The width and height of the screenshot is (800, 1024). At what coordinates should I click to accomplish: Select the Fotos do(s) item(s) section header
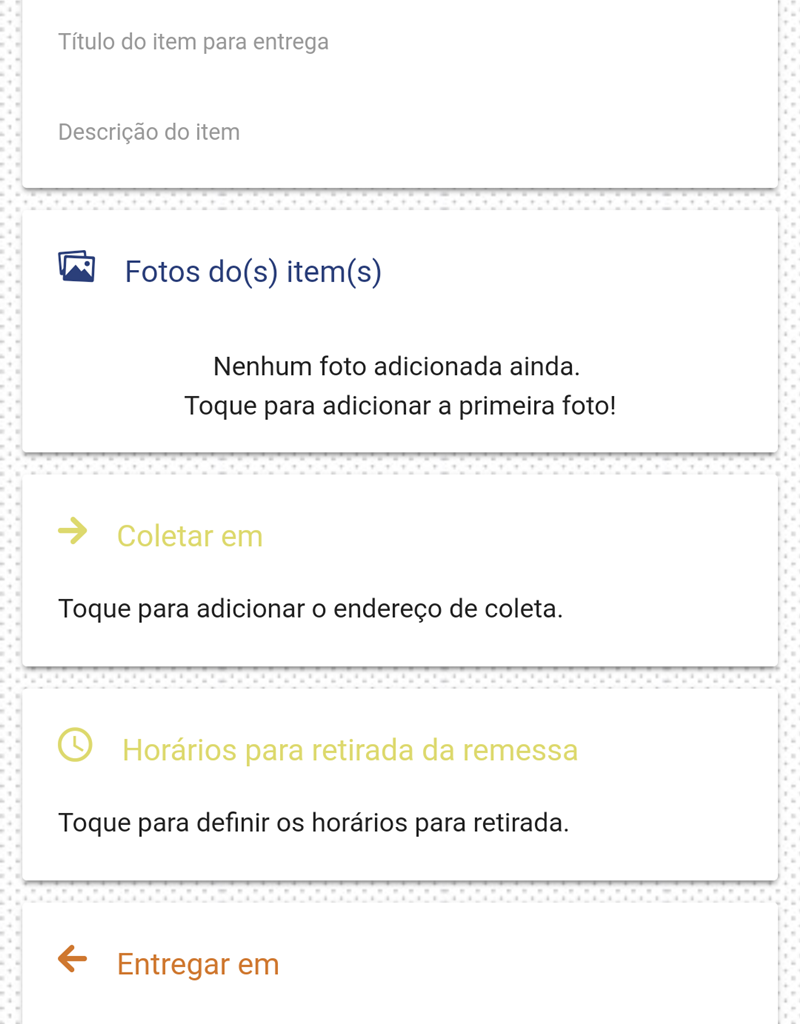(251, 271)
